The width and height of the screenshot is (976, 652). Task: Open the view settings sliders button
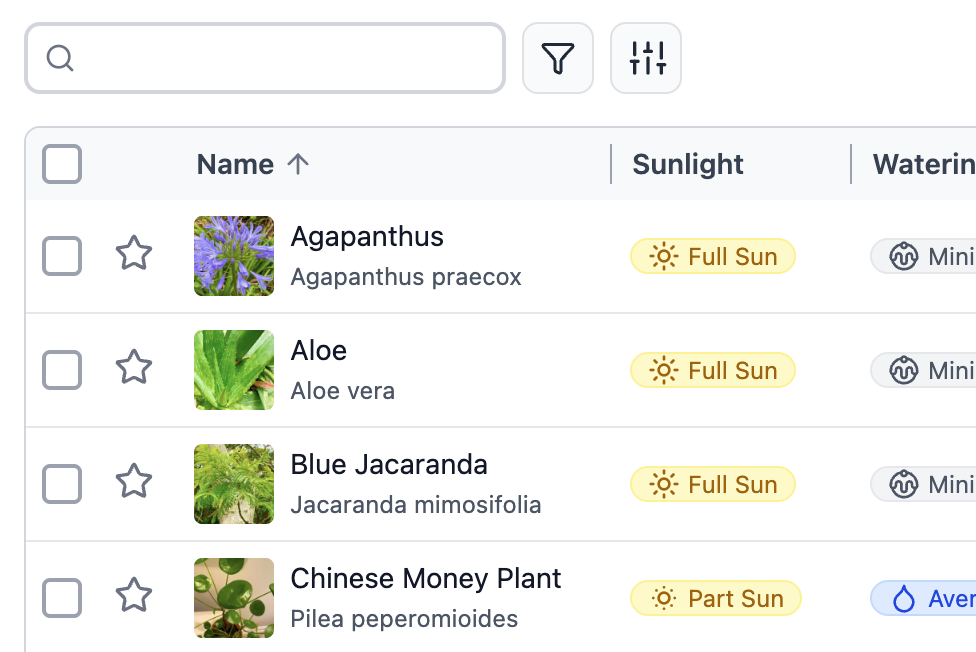(646, 59)
